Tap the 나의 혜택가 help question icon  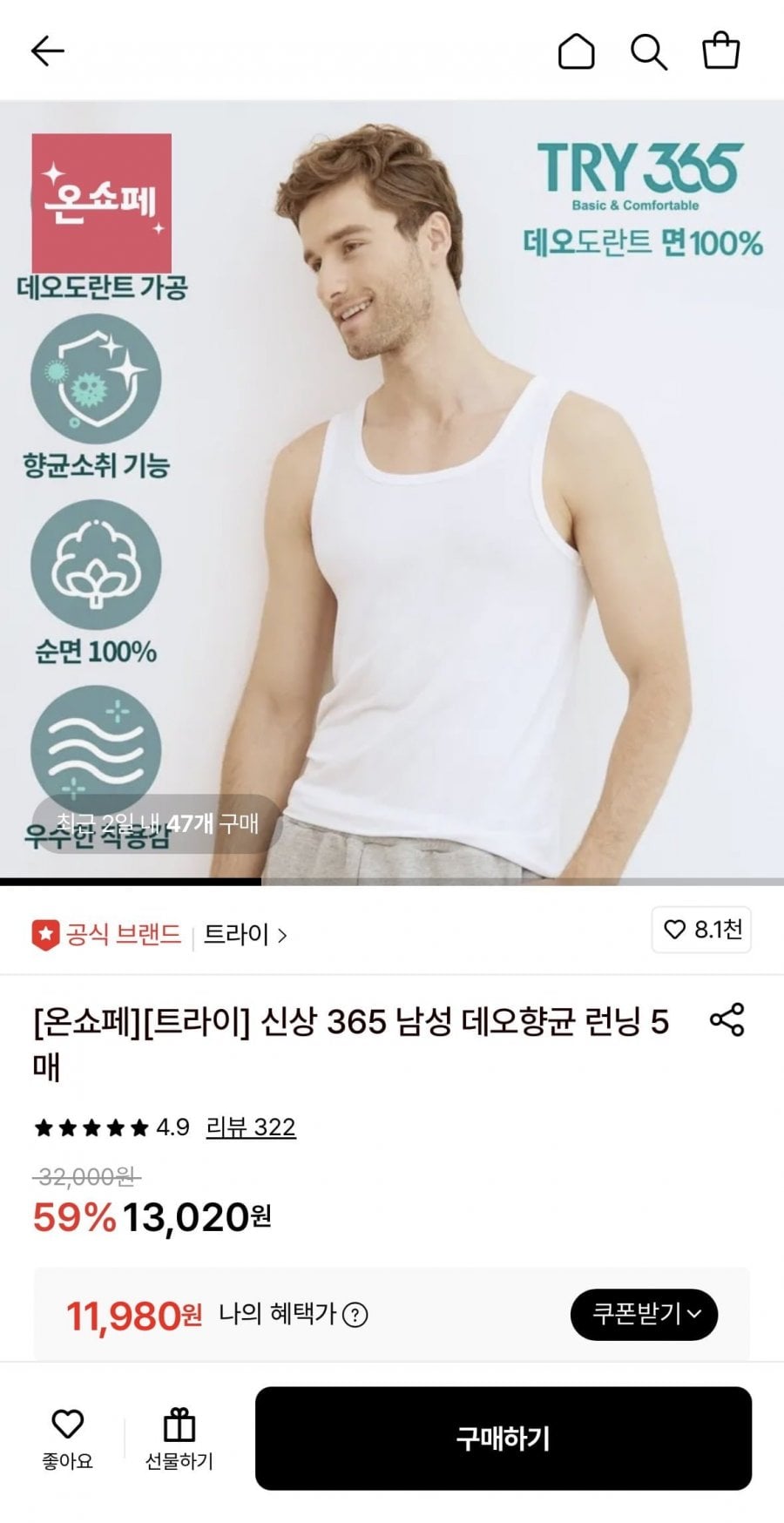355,1315
